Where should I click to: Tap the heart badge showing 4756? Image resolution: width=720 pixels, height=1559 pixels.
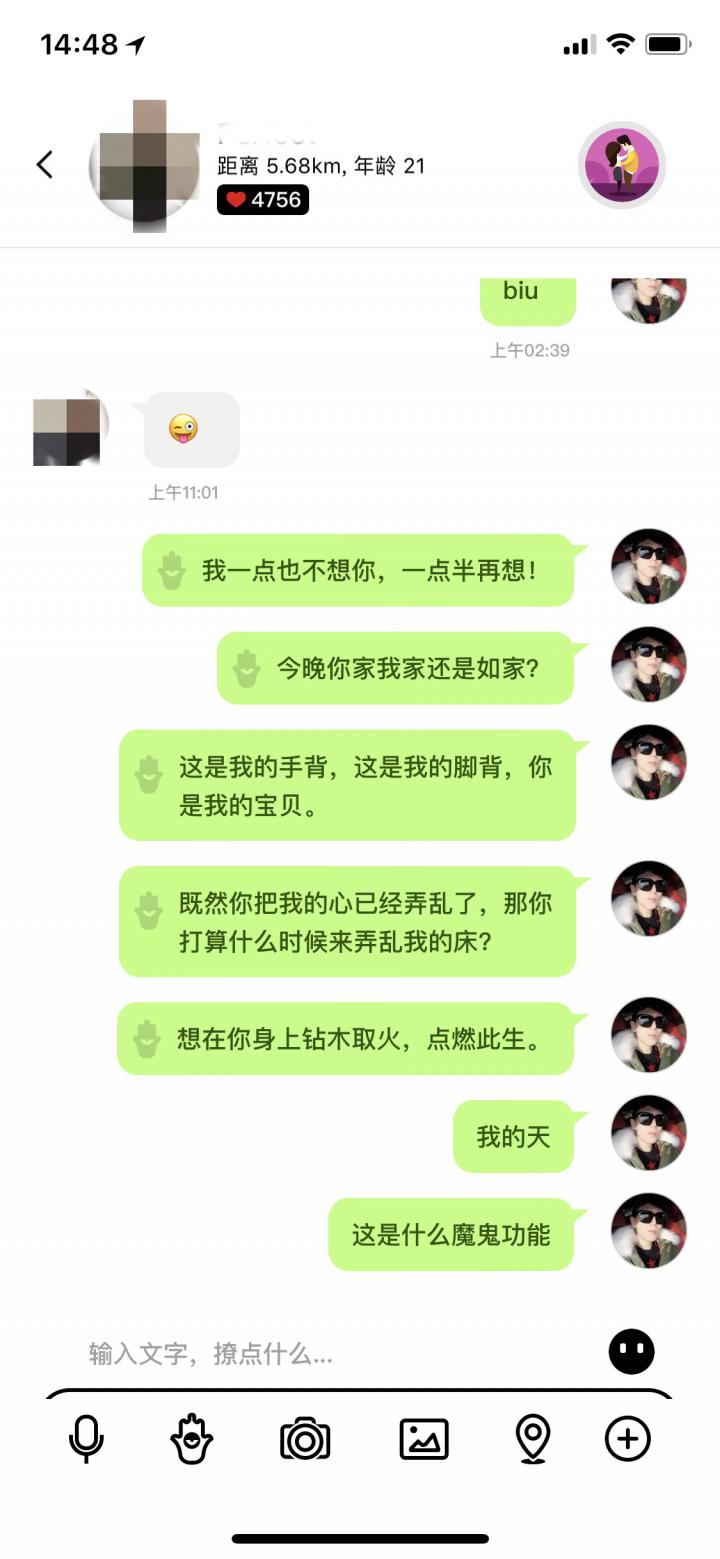pyautogui.click(x=263, y=200)
